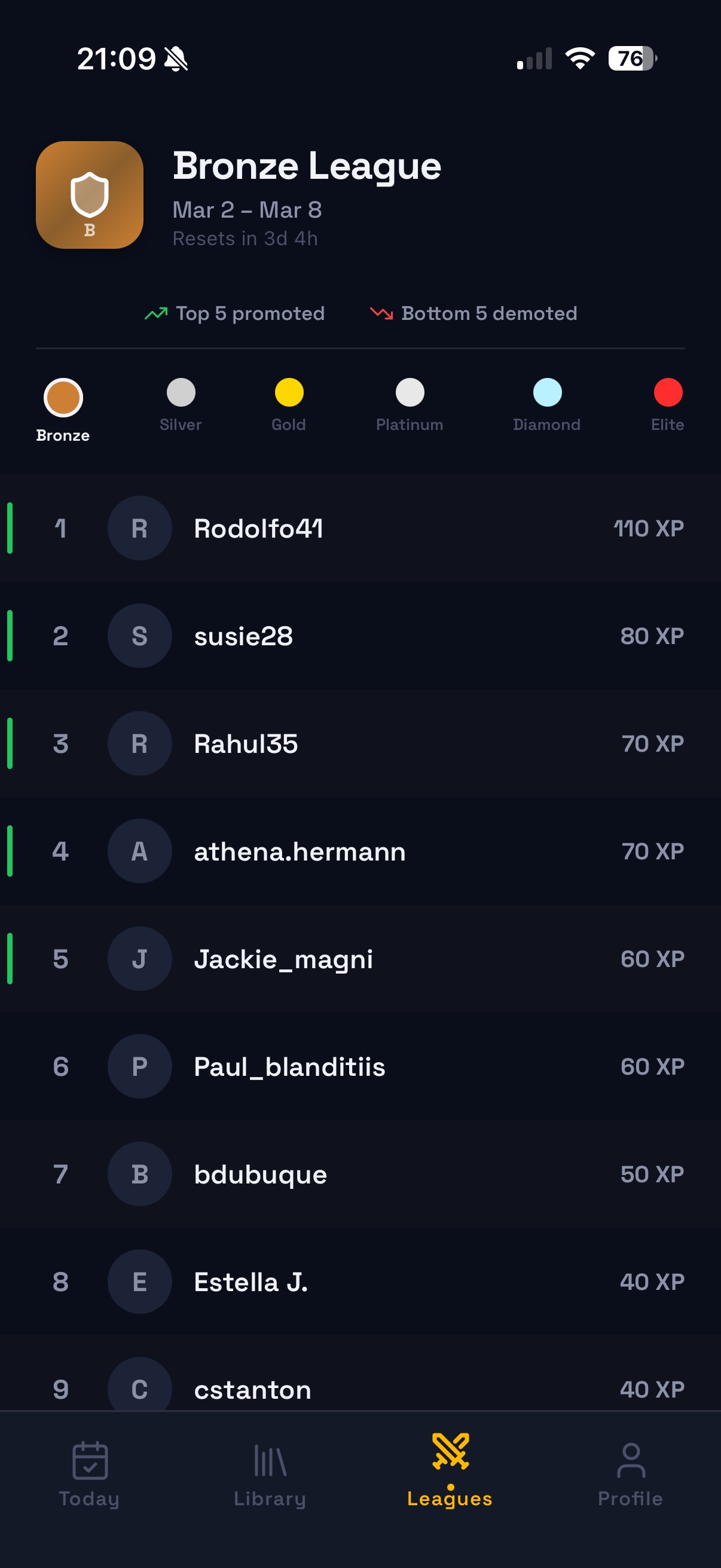The height and width of the screenshot is (1568, 721).
Task: Click bdubuque's avatar
Action: click(x=139, y=1173)
